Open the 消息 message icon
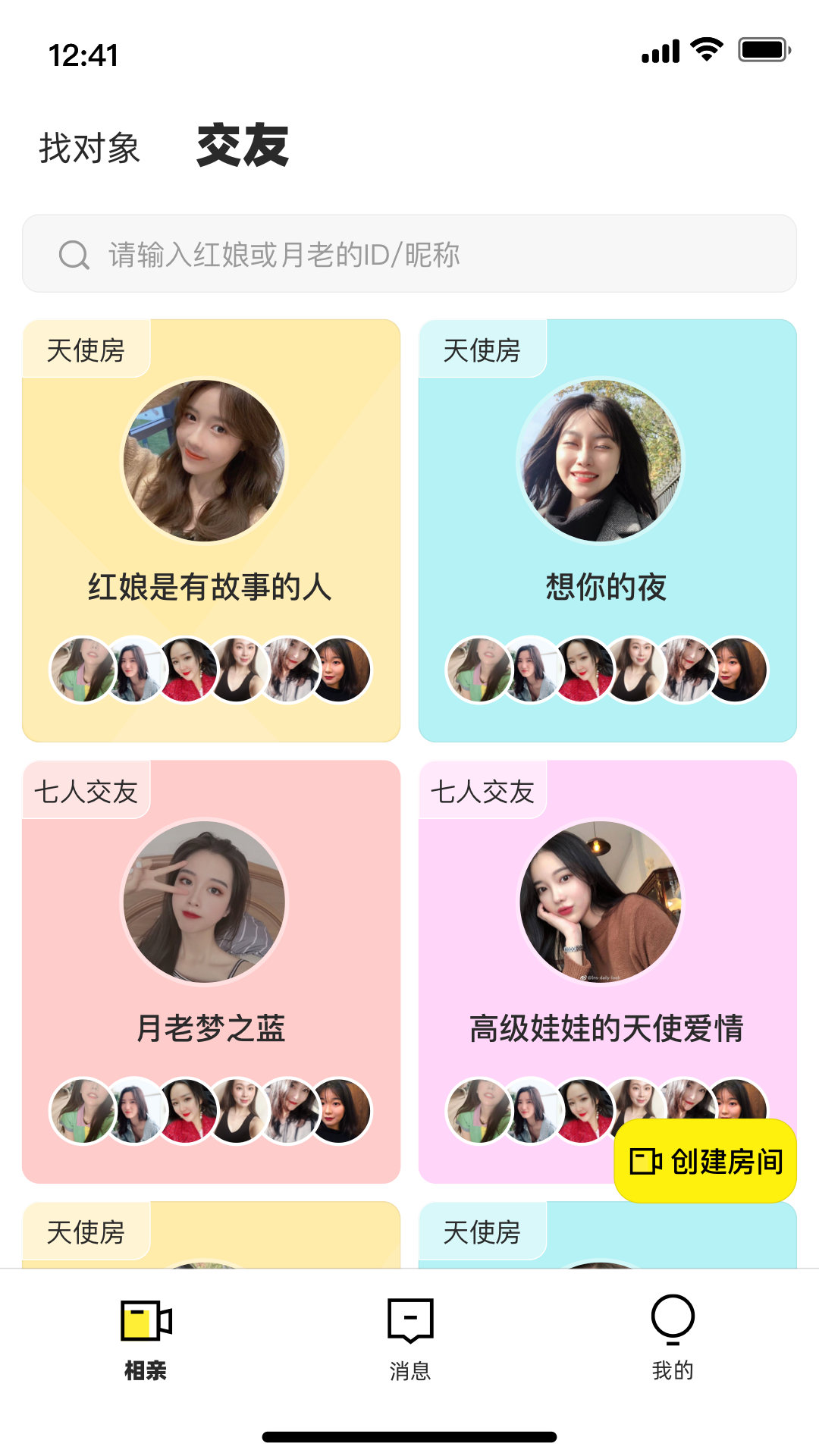Screen dimensions: 819x1456 409,1323
